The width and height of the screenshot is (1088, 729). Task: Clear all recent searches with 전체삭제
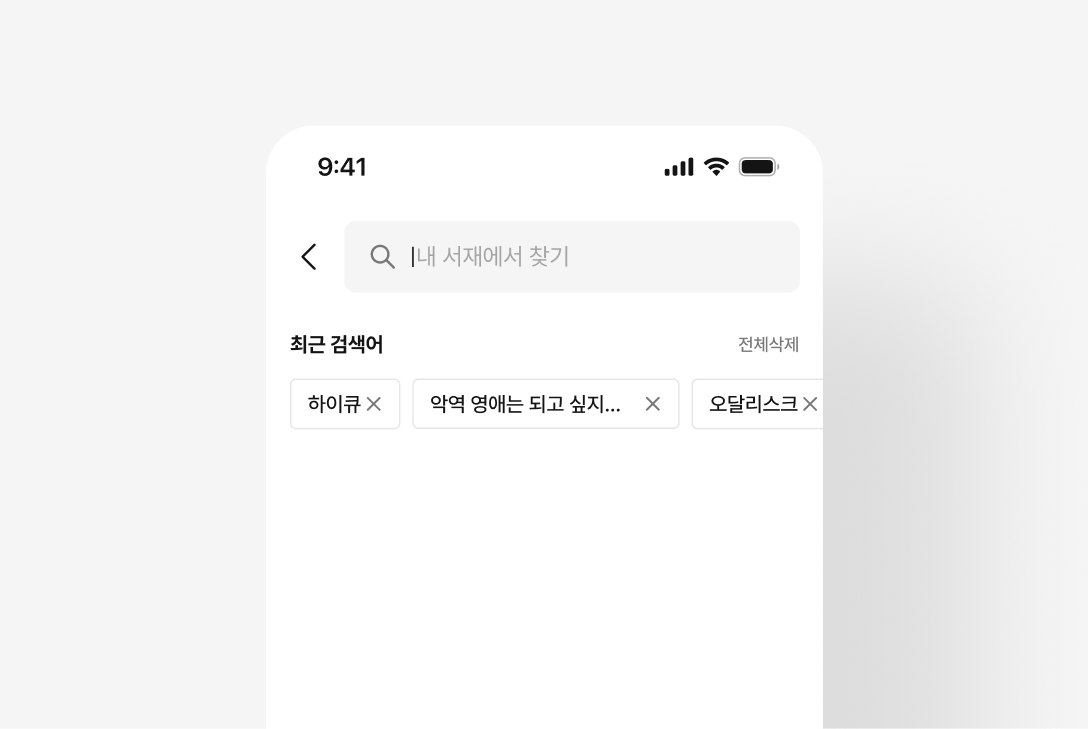point(768,345)
